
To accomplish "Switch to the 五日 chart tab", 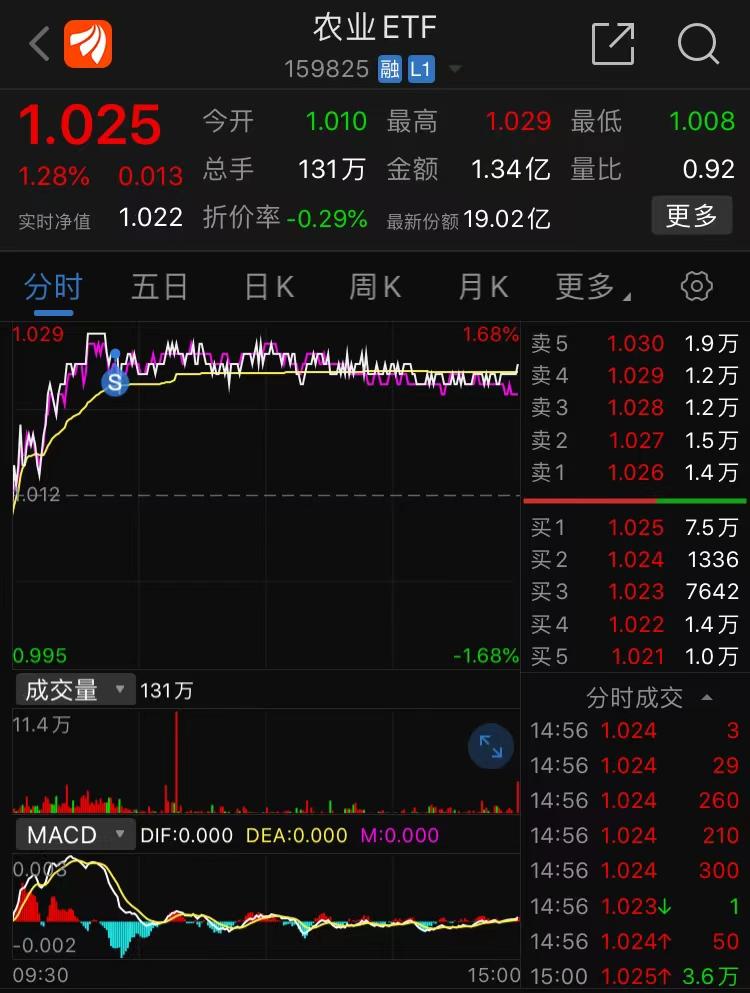I will 160,288.
